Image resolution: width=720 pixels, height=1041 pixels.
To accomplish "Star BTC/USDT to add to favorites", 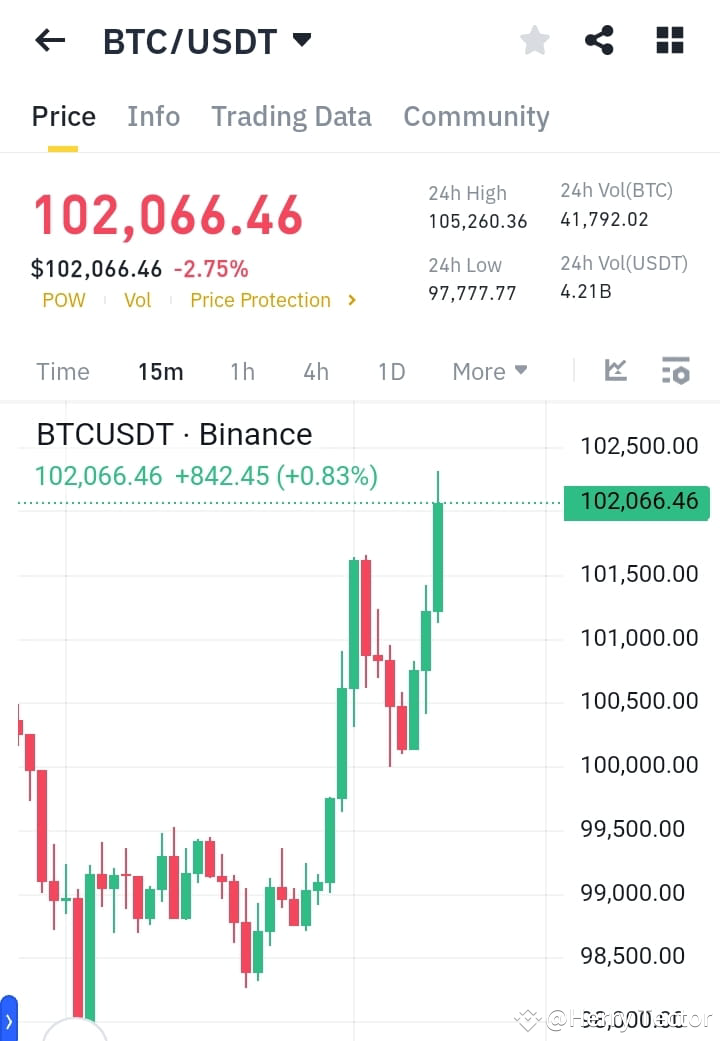I will [534, 40].
